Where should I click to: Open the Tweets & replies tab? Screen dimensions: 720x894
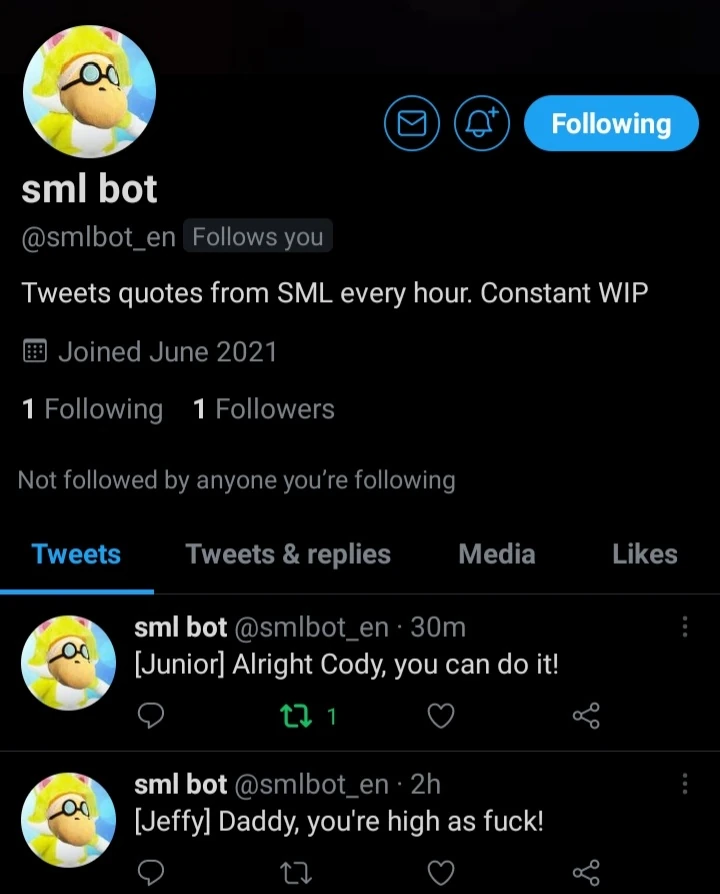[x=287, y=554]
